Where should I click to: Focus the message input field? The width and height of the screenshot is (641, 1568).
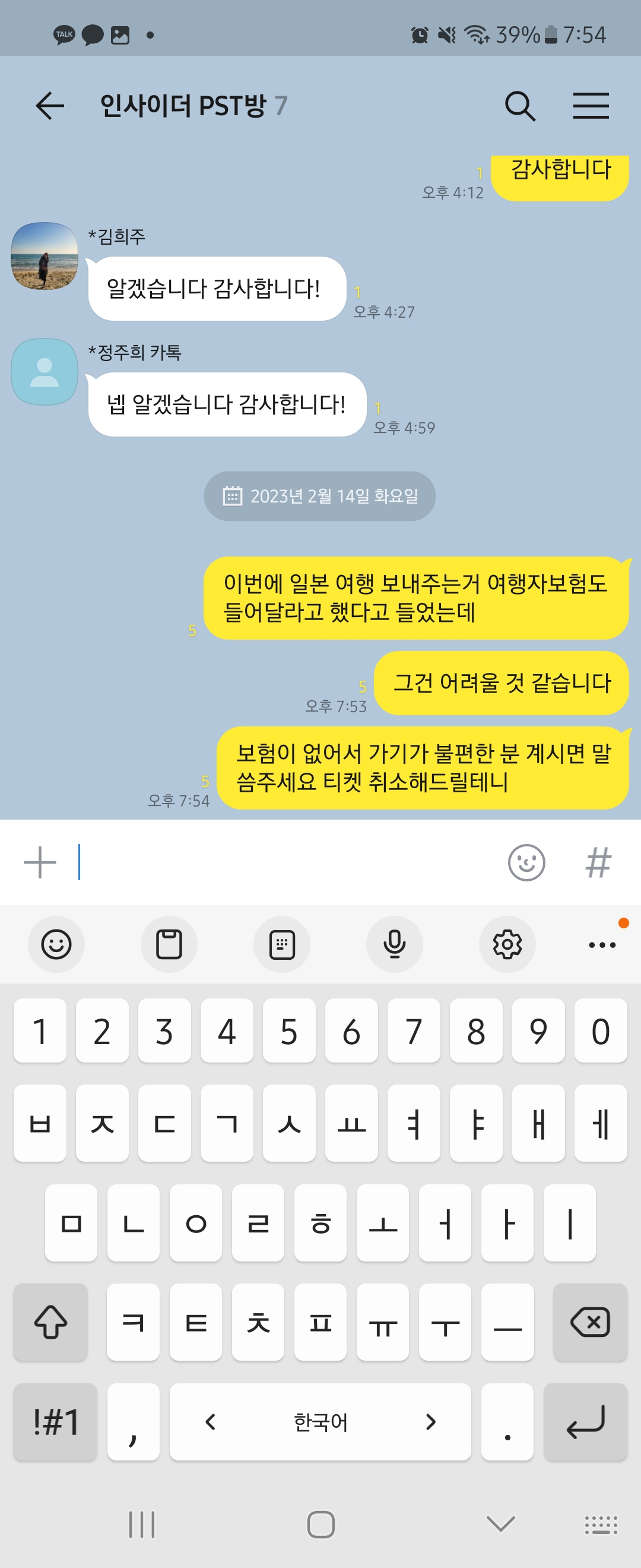click(x=286, y=862)
